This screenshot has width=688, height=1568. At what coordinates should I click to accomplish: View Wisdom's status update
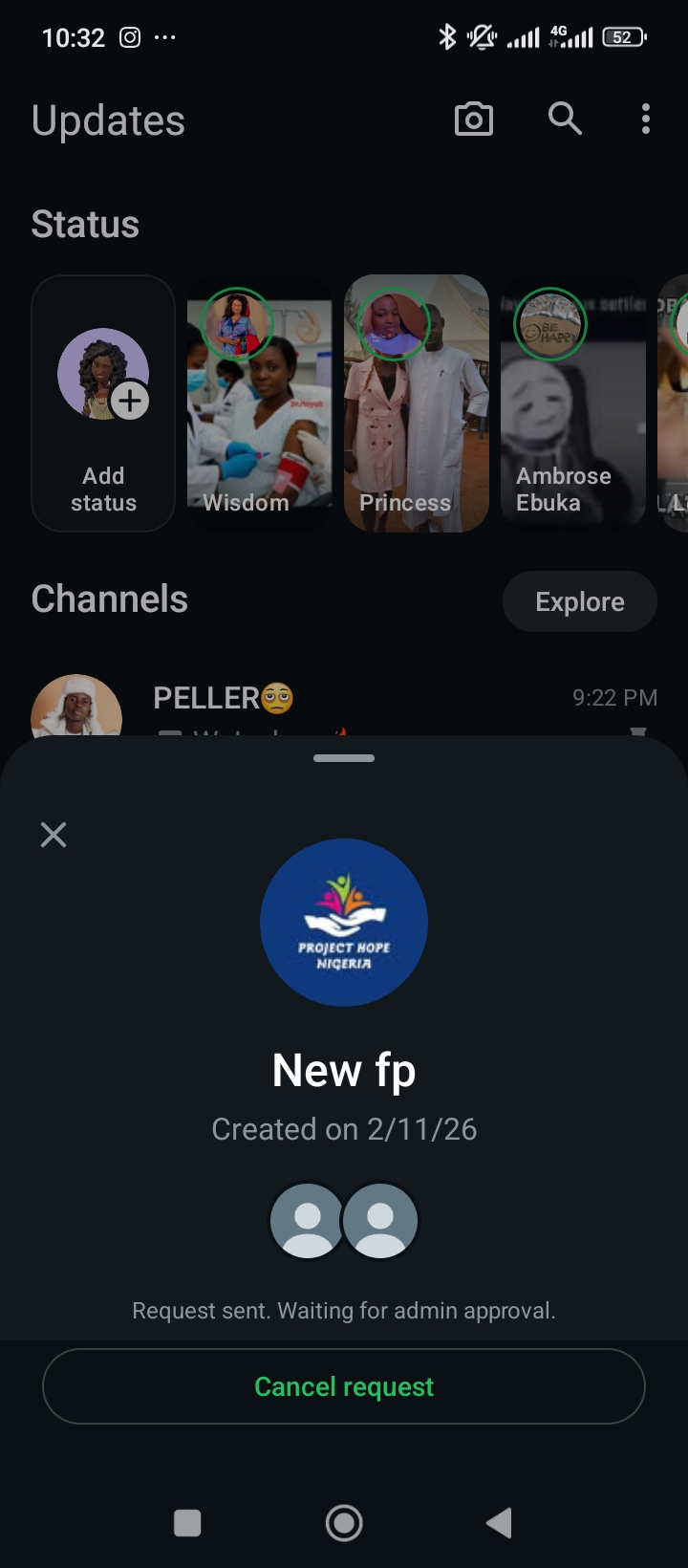point(260,403)
